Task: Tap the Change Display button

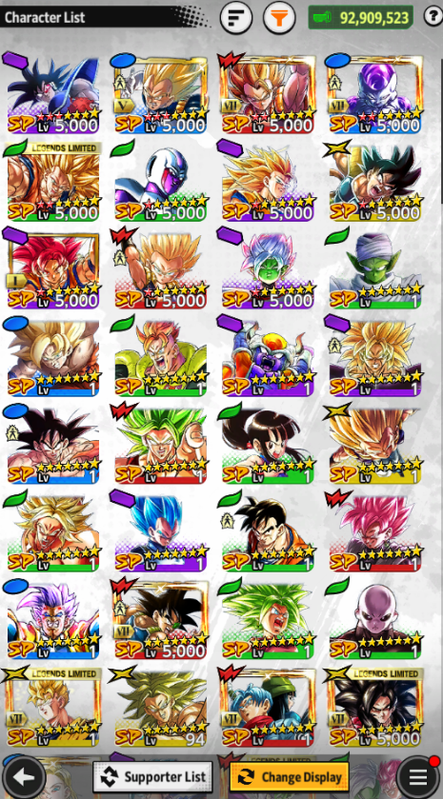Action: click(x=290, y=777)
